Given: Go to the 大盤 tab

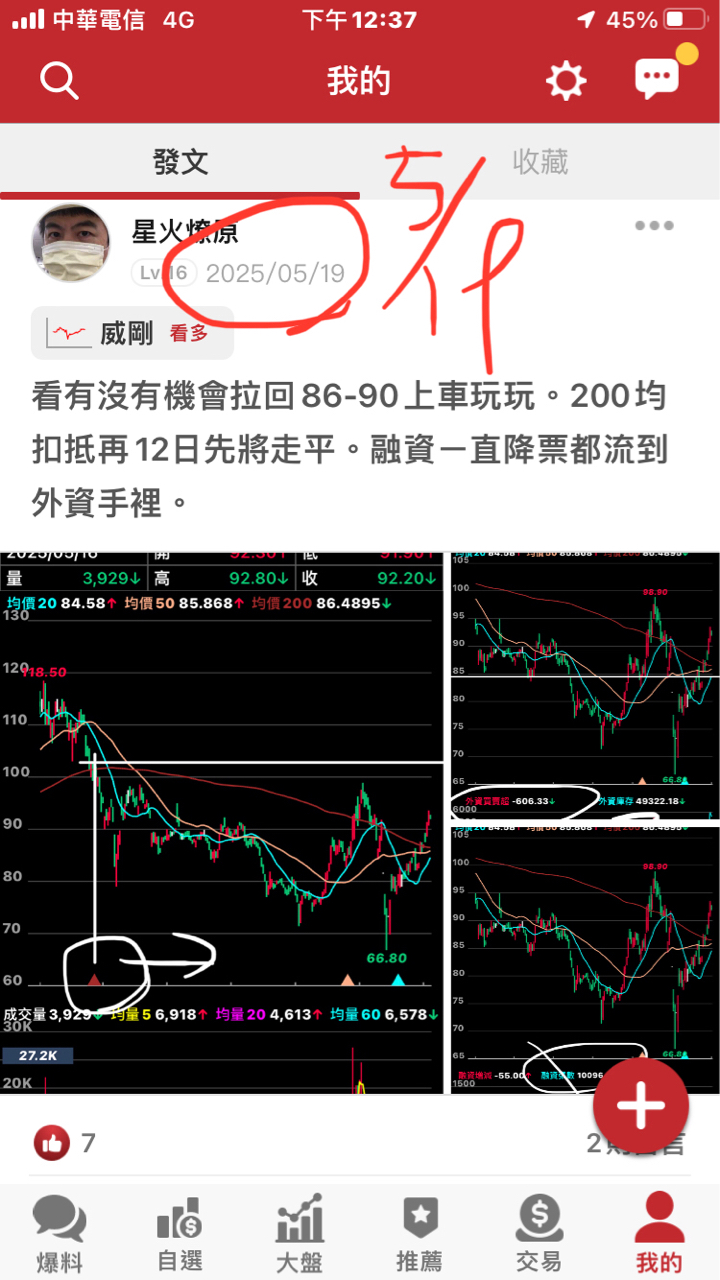Looking at the screenshot, I should point(300,1233).
